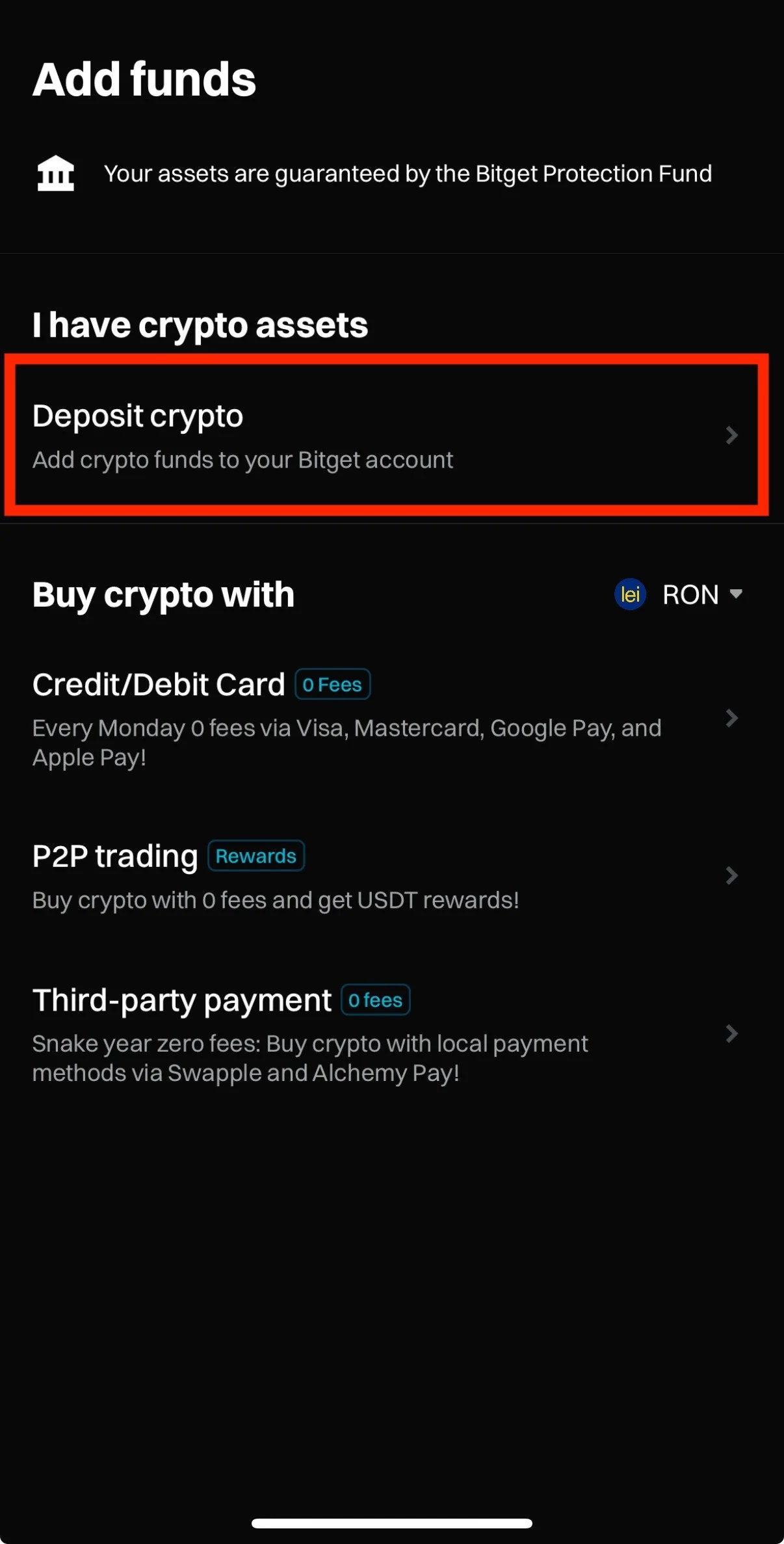Select the Buy crypto with section
This screenshot has width=784, height=1544.
164,594
